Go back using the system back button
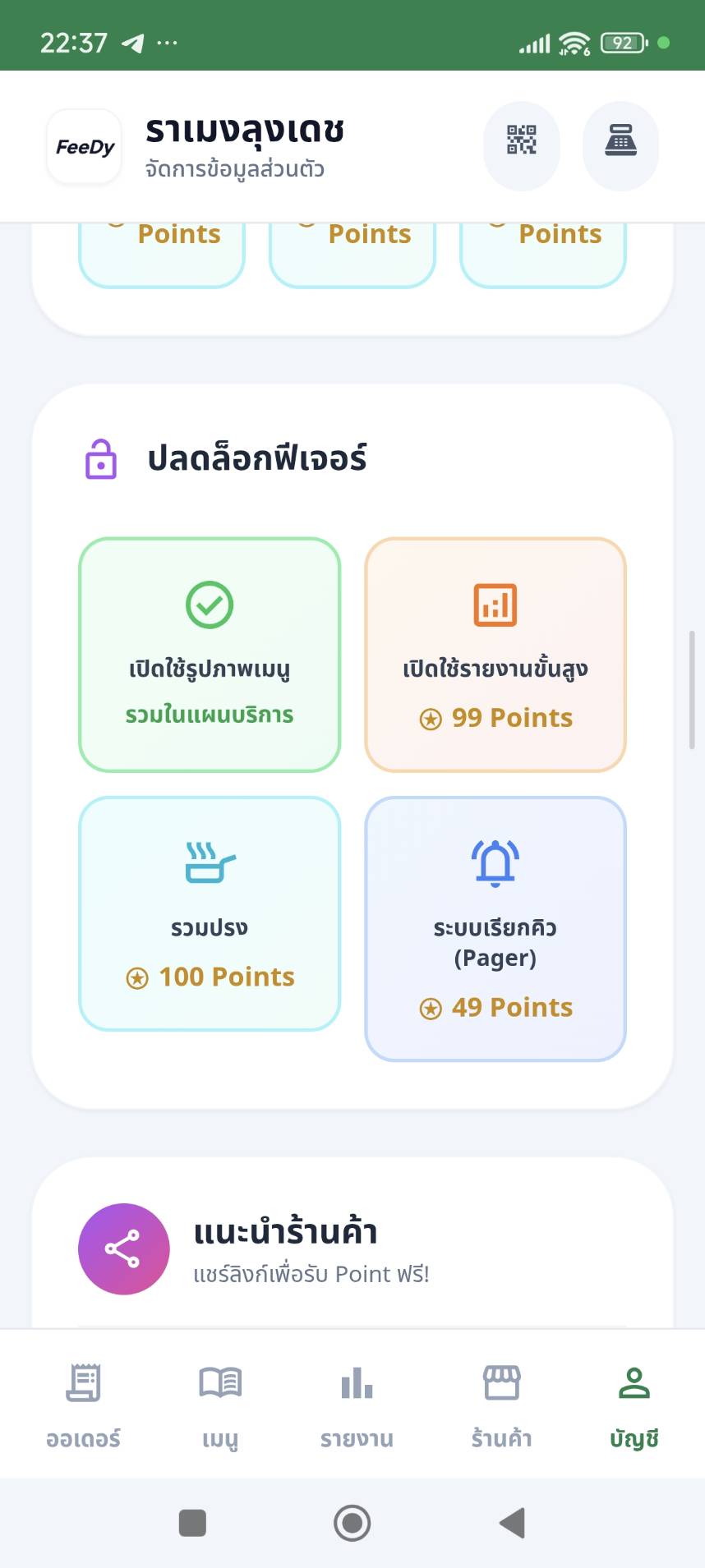Screen dimensions: 705x1568 click(512, 1523)
